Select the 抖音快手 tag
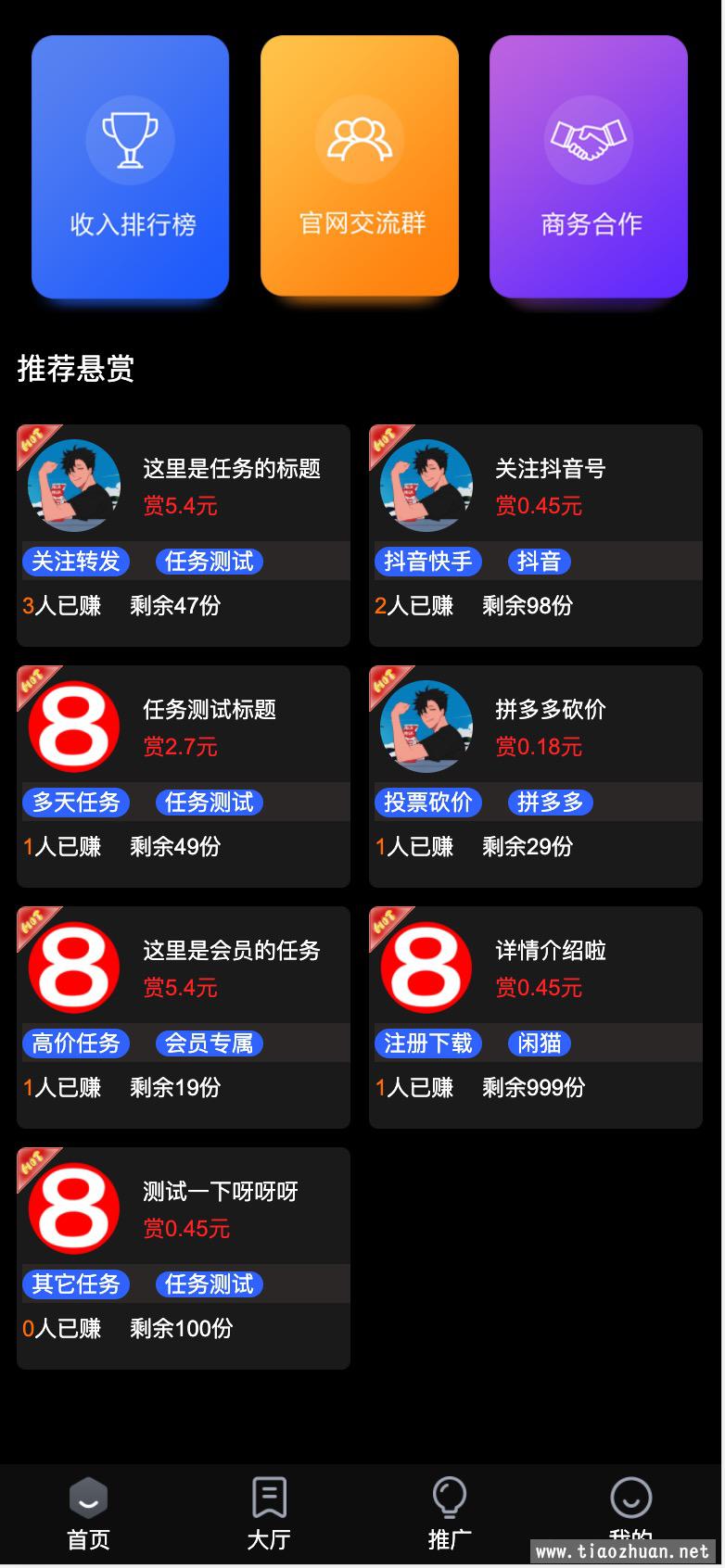725x1568 pixels. (x=428, y=561)
